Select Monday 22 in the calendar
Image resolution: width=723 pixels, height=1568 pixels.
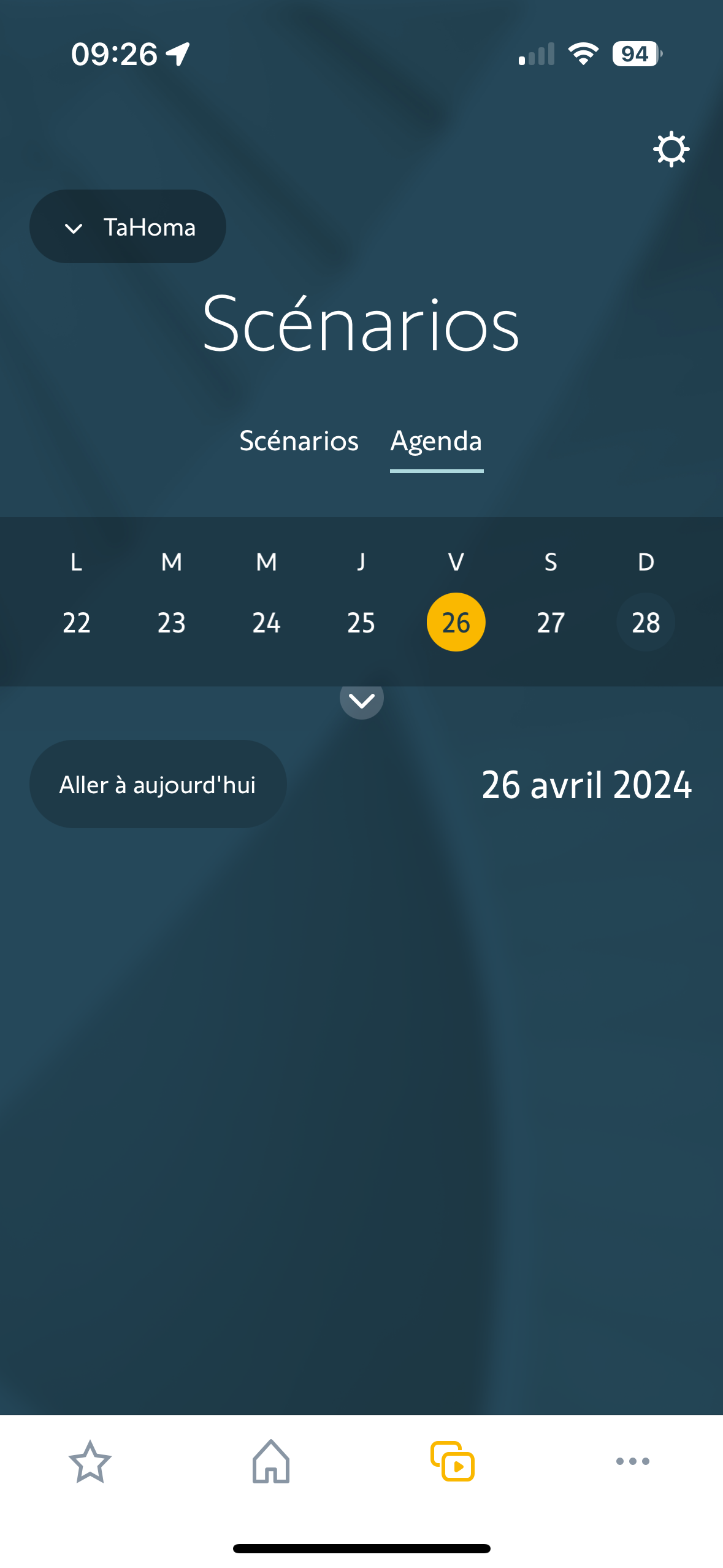click(x=77, y=623)
